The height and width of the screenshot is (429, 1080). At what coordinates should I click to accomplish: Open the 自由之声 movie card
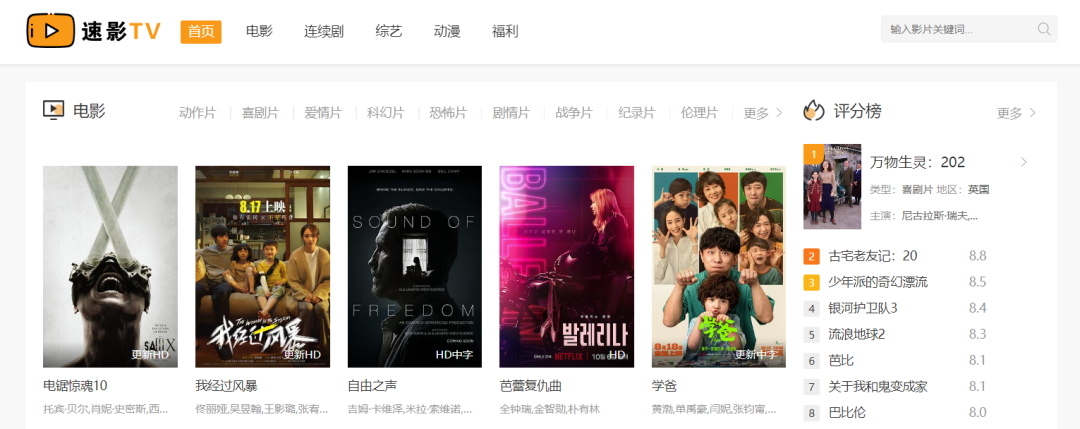[414, 266]
